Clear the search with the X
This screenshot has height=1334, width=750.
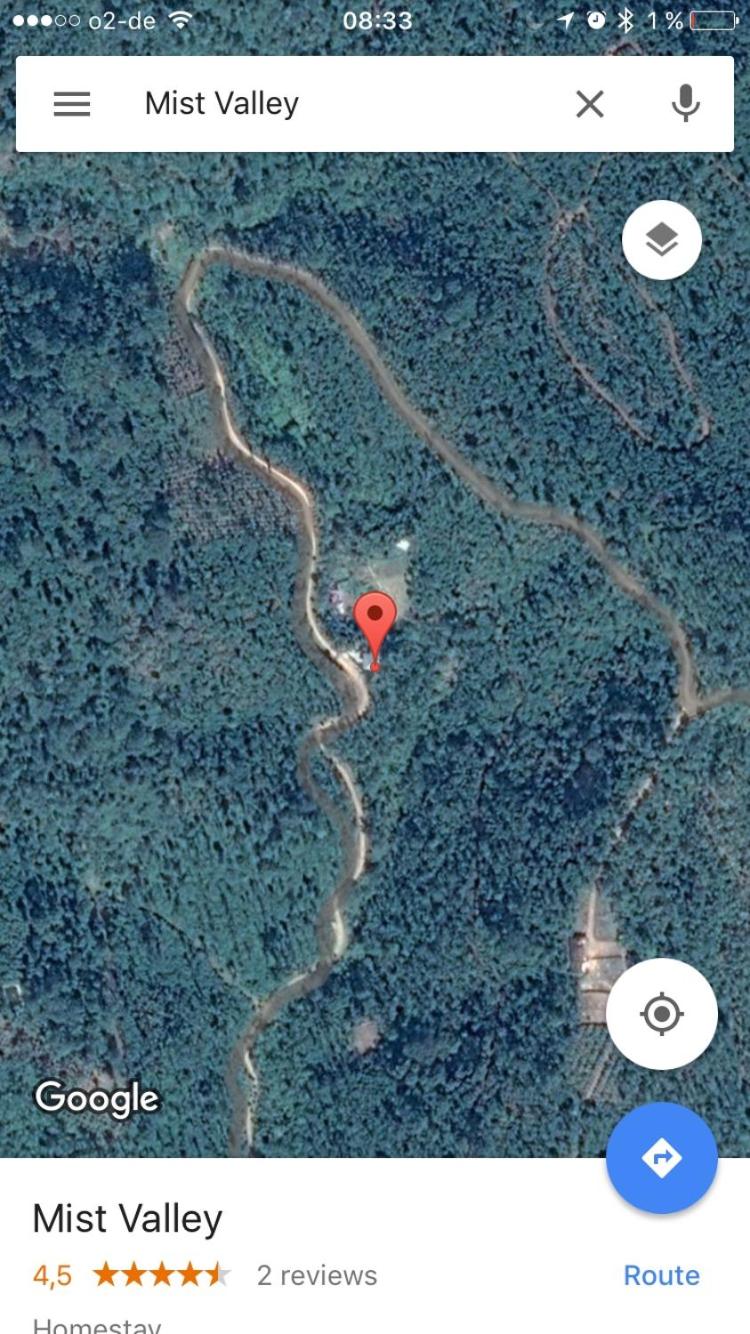590,104
